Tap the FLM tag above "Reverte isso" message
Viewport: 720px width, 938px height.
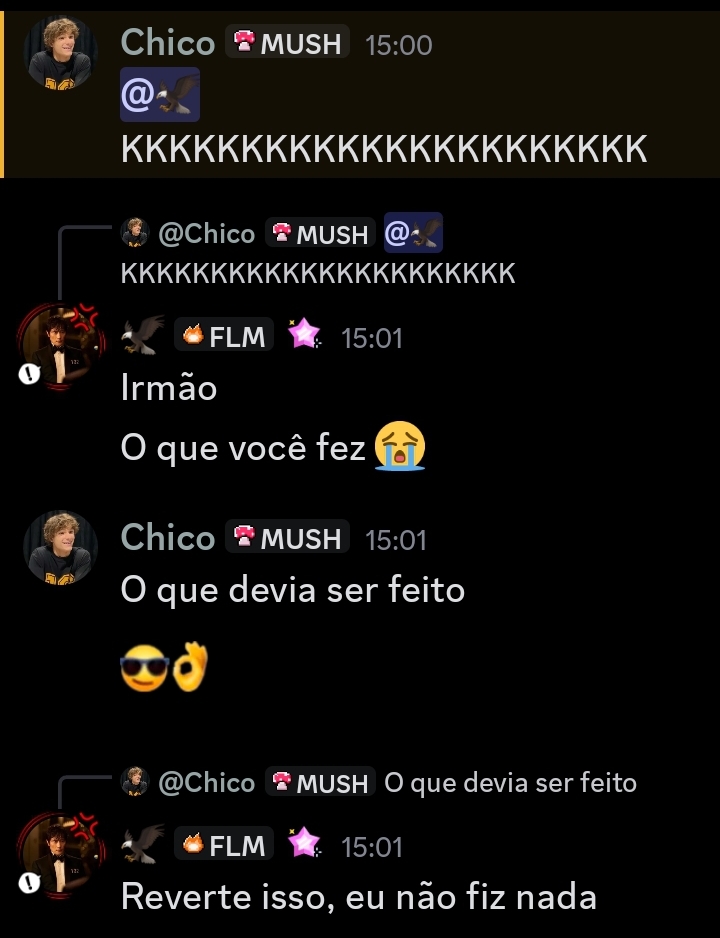point(225,846)
